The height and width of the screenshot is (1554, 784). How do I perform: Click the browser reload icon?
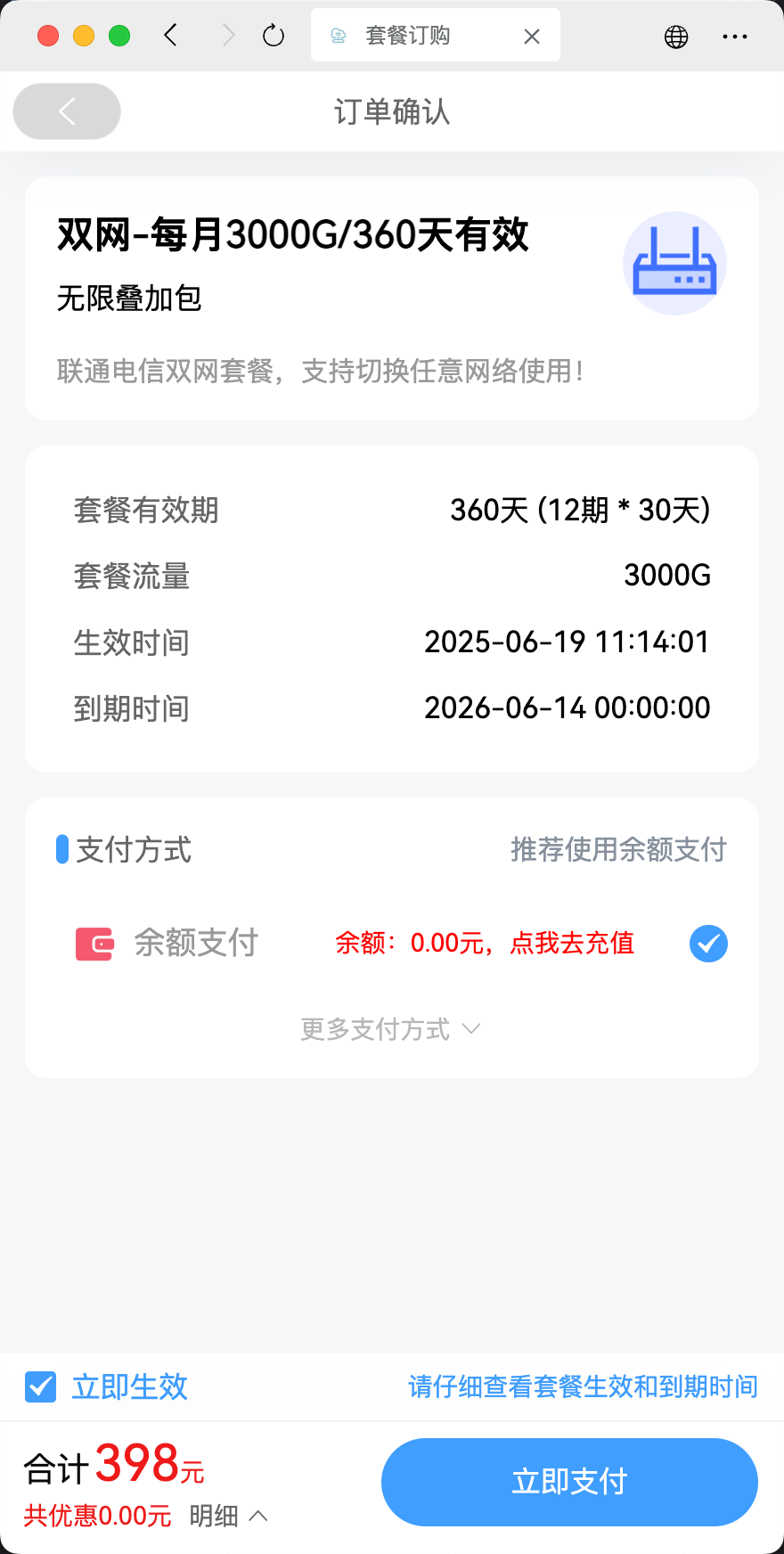tap(273, 35)
